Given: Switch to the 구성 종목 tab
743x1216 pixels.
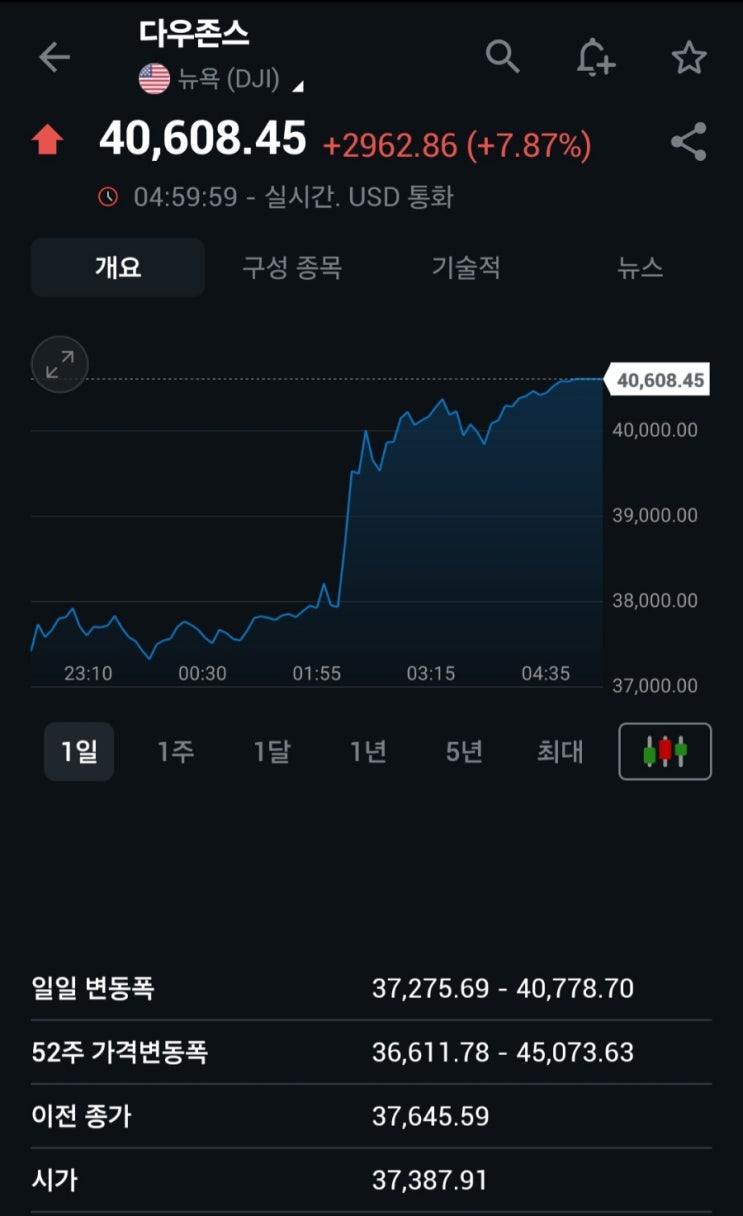Looking at the screenshot, I should click(292, 268).
